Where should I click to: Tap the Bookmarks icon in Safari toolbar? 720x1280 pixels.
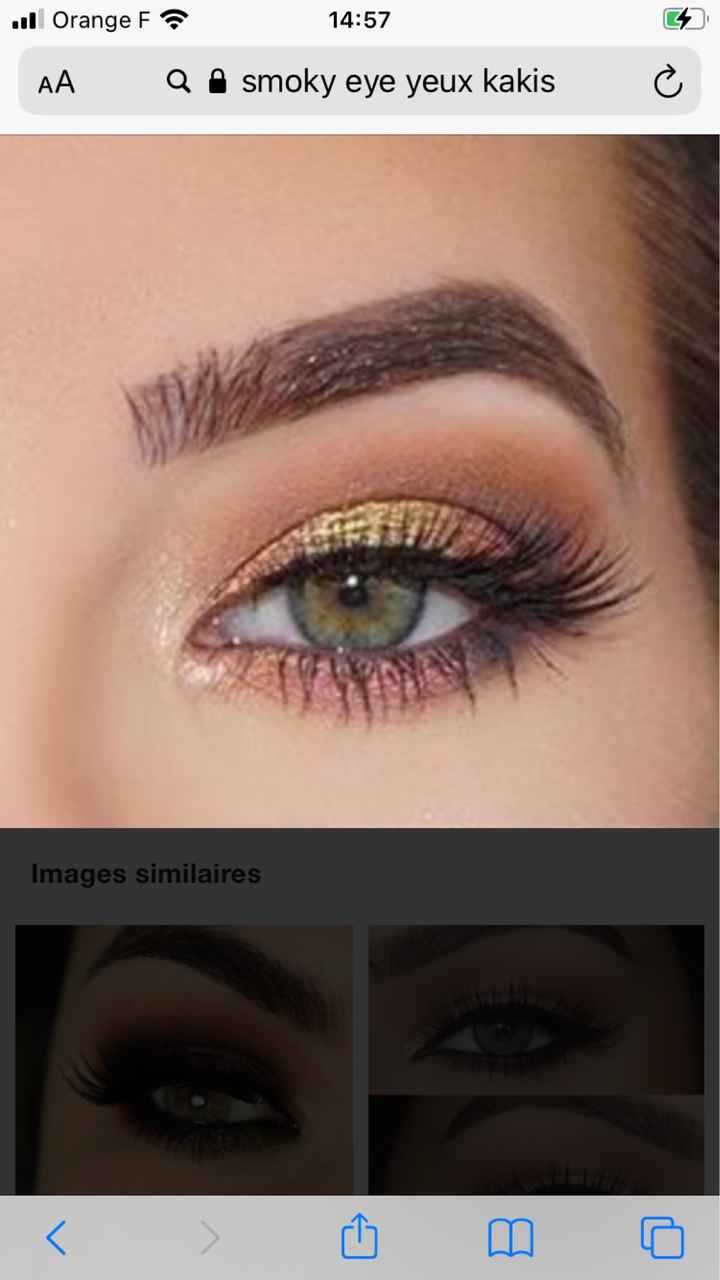click(x=510, y=1238)
